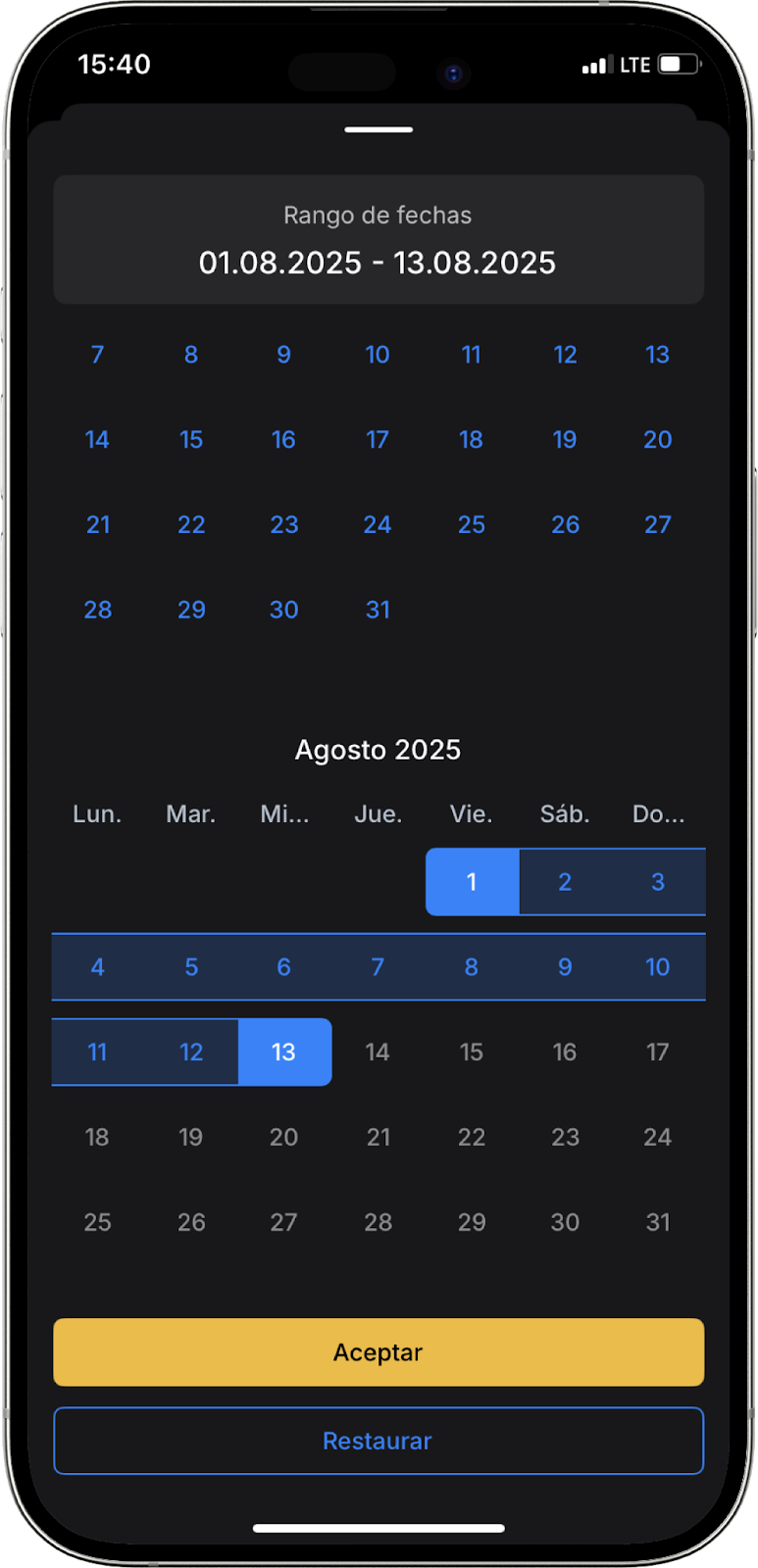This screenshot has width=758, height=1568.
Task: Select August 1 in the calendar
Action: click(472, 882)
